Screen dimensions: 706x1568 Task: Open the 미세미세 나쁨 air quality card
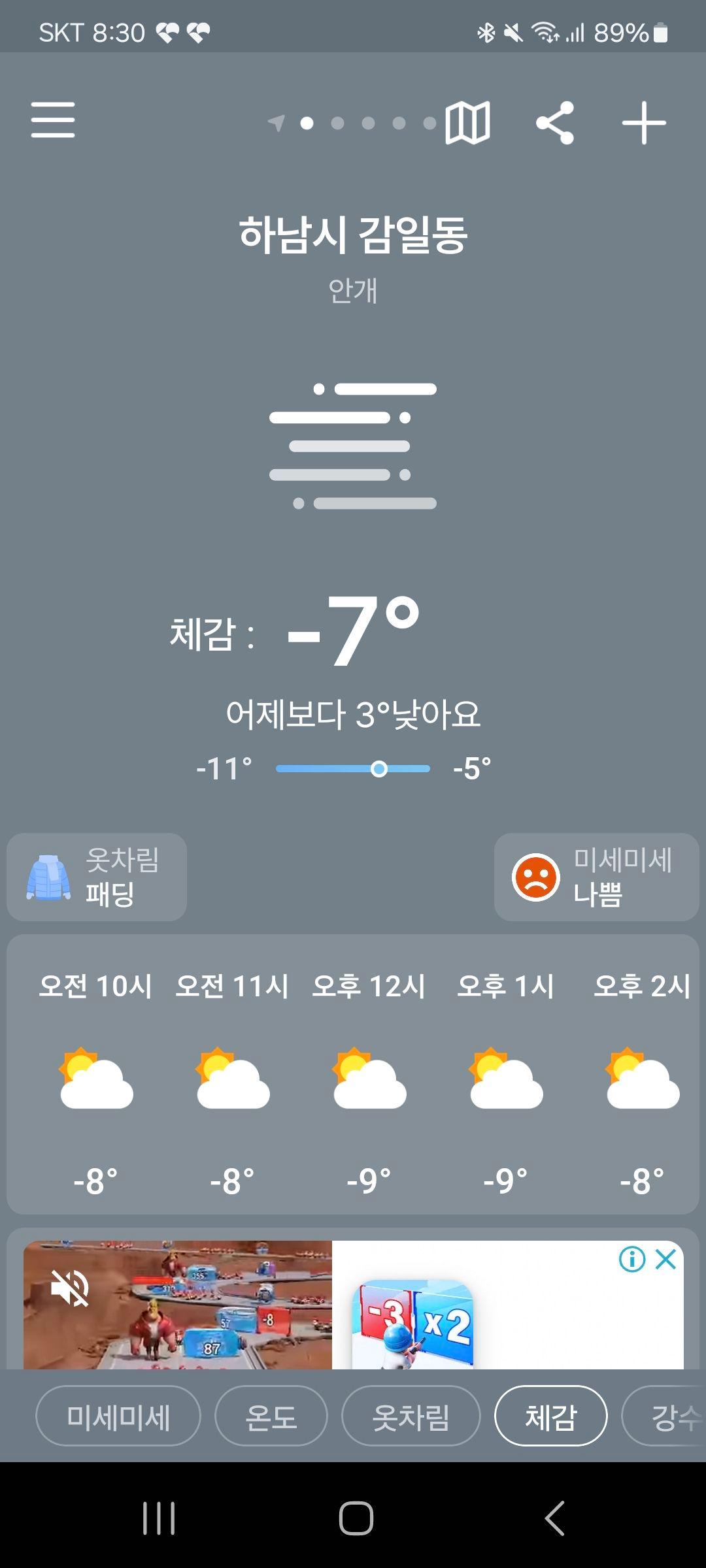coord(596,877)
